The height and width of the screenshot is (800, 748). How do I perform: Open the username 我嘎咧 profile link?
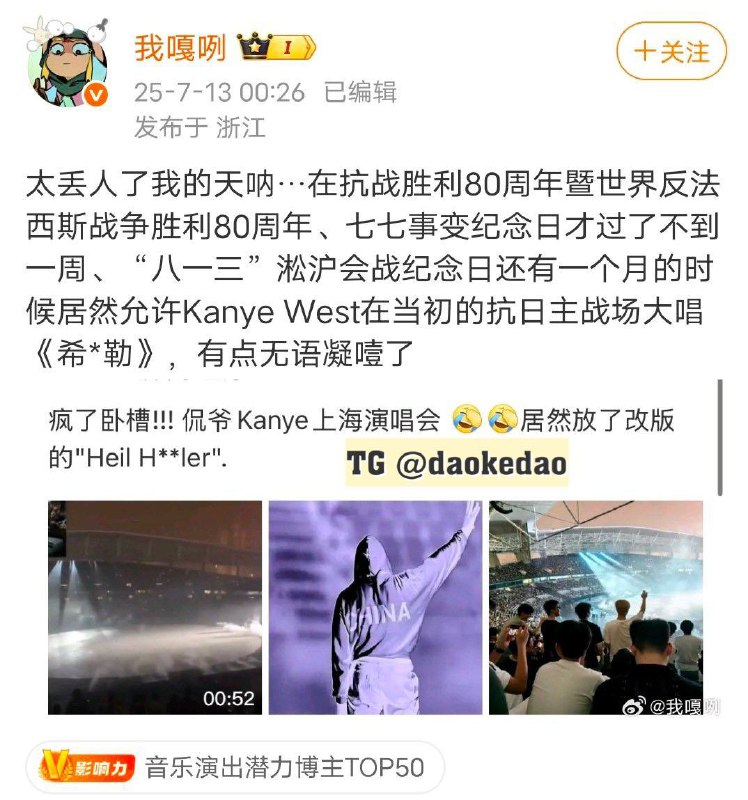pyautogui.click(x=181, y=47)
